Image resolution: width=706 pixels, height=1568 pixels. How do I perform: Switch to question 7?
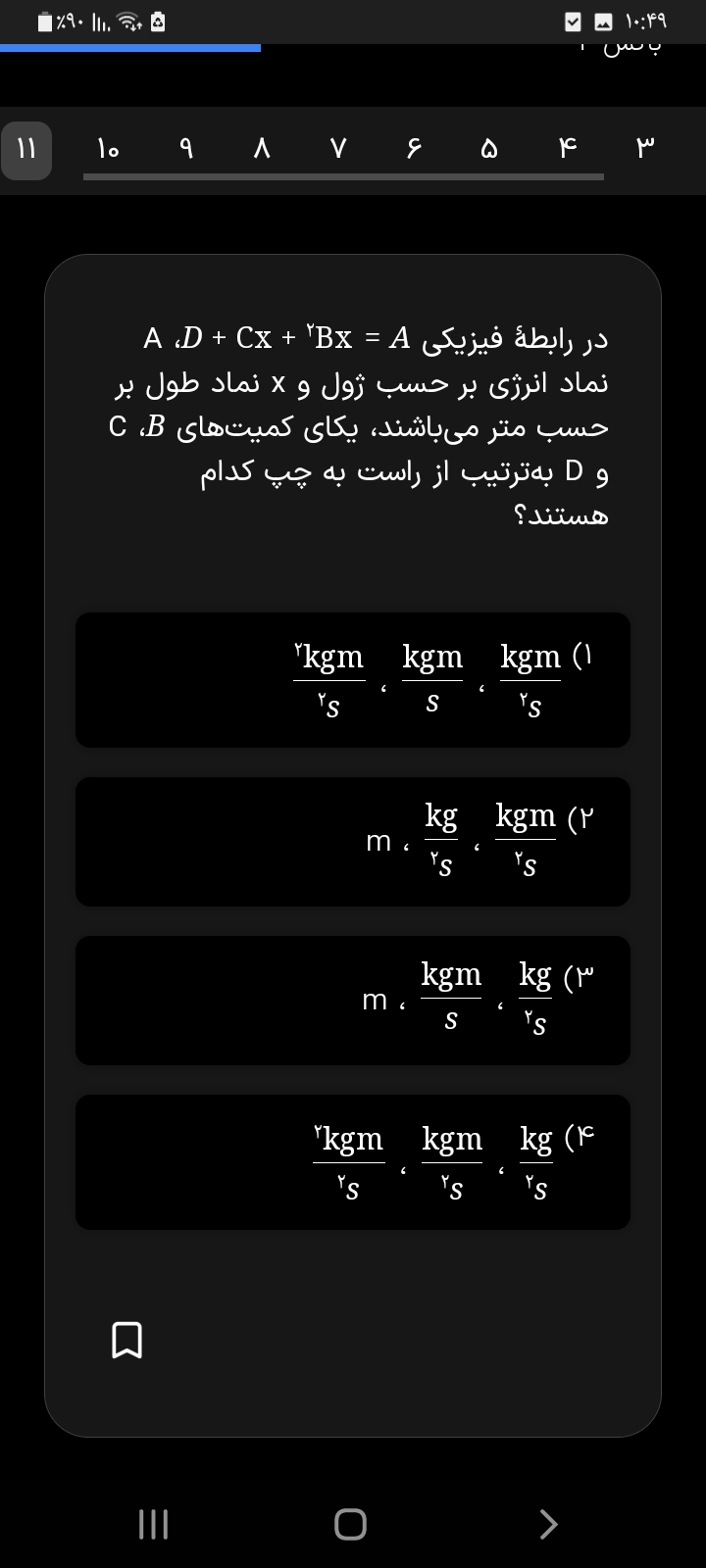[338, 149]
